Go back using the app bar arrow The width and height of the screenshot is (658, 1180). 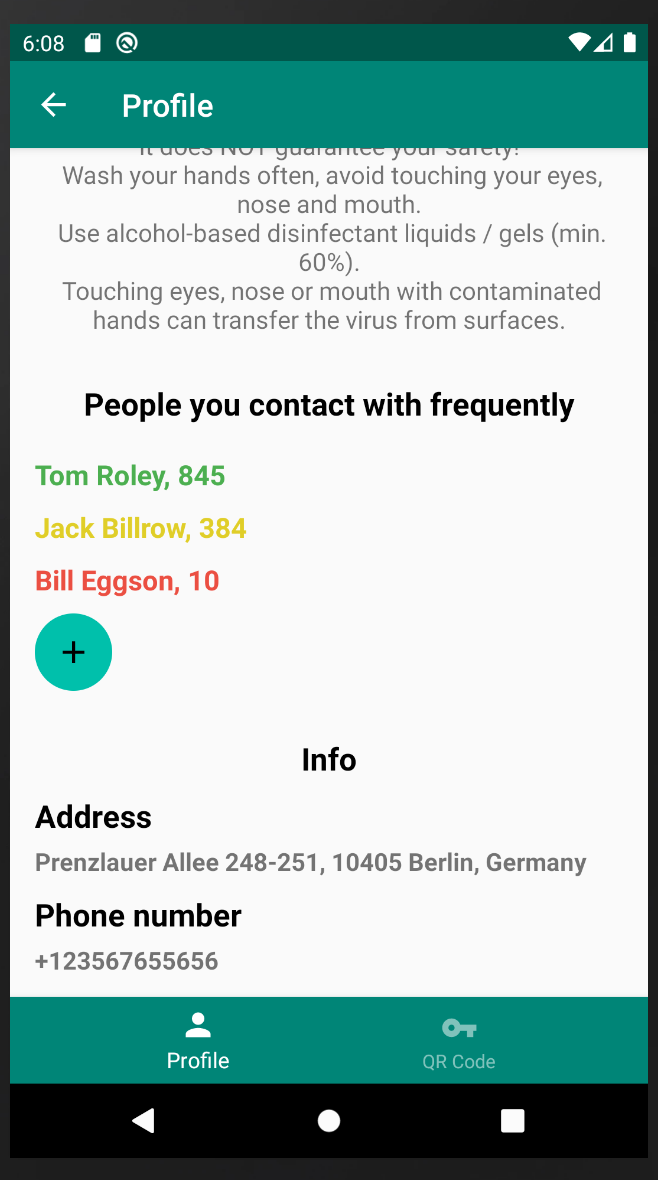(53, 105)
